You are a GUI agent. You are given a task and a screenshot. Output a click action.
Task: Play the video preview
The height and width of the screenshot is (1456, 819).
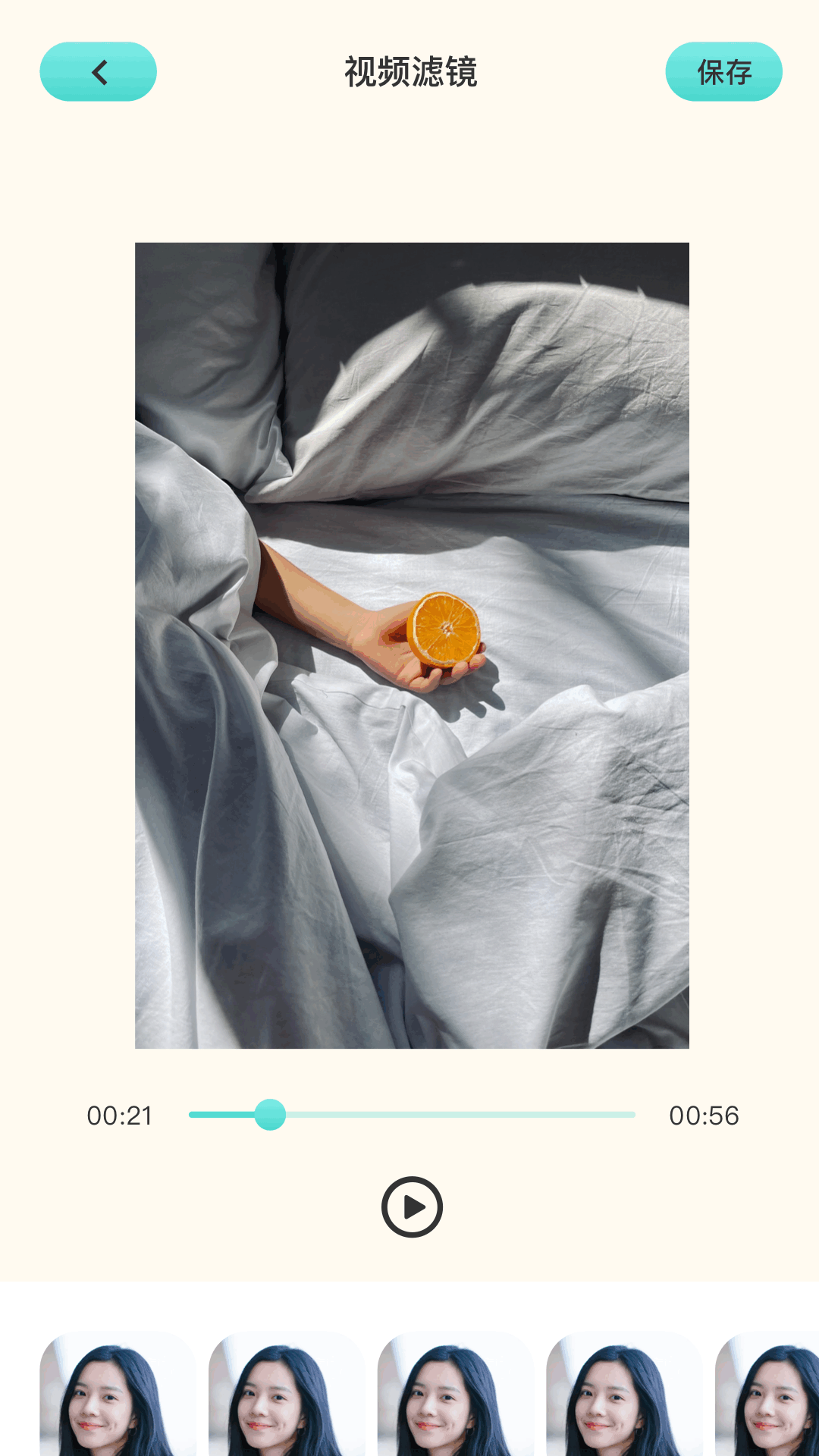coord(412,1207)
